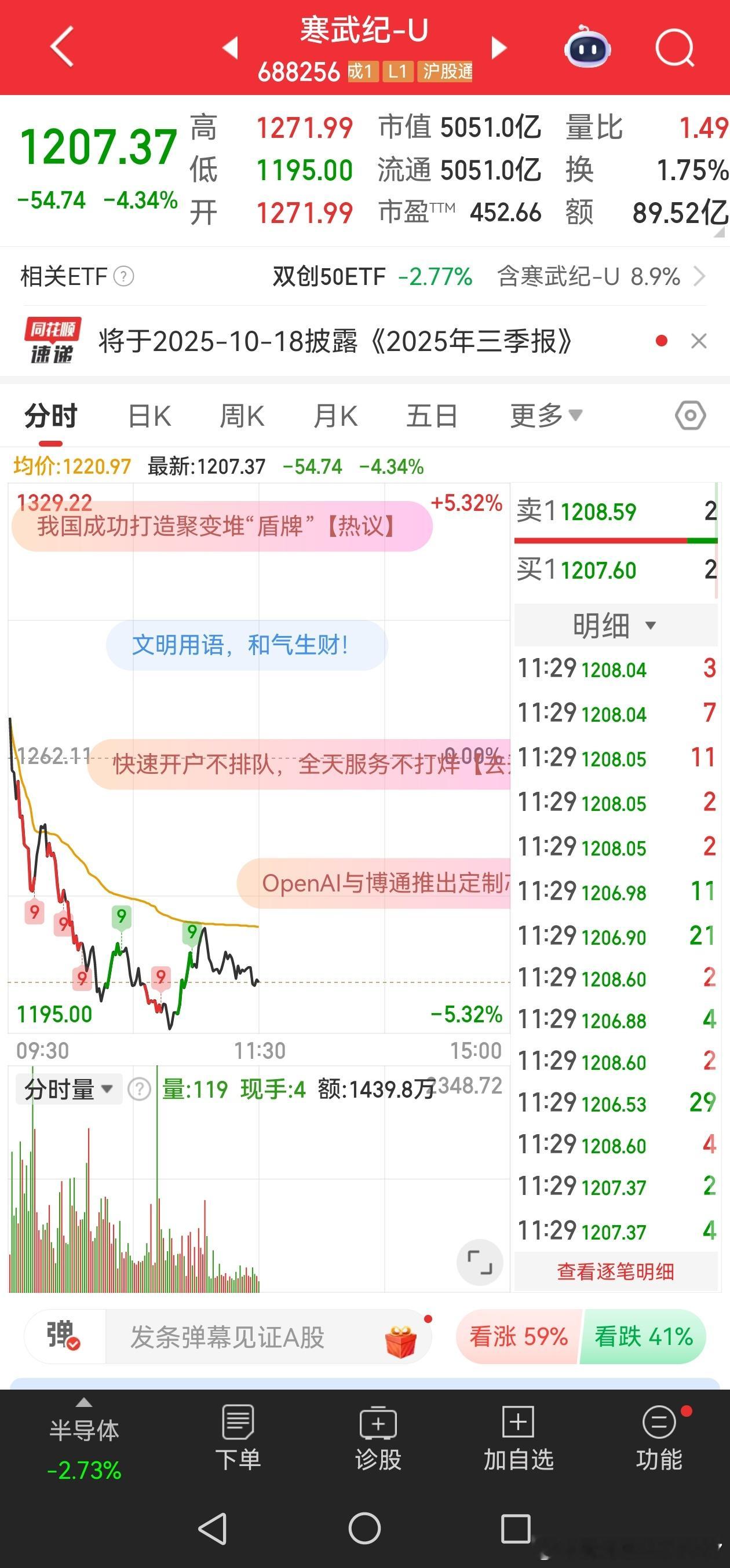
Task: View 查看逐笔明细 trade details
Action: 615,1271
